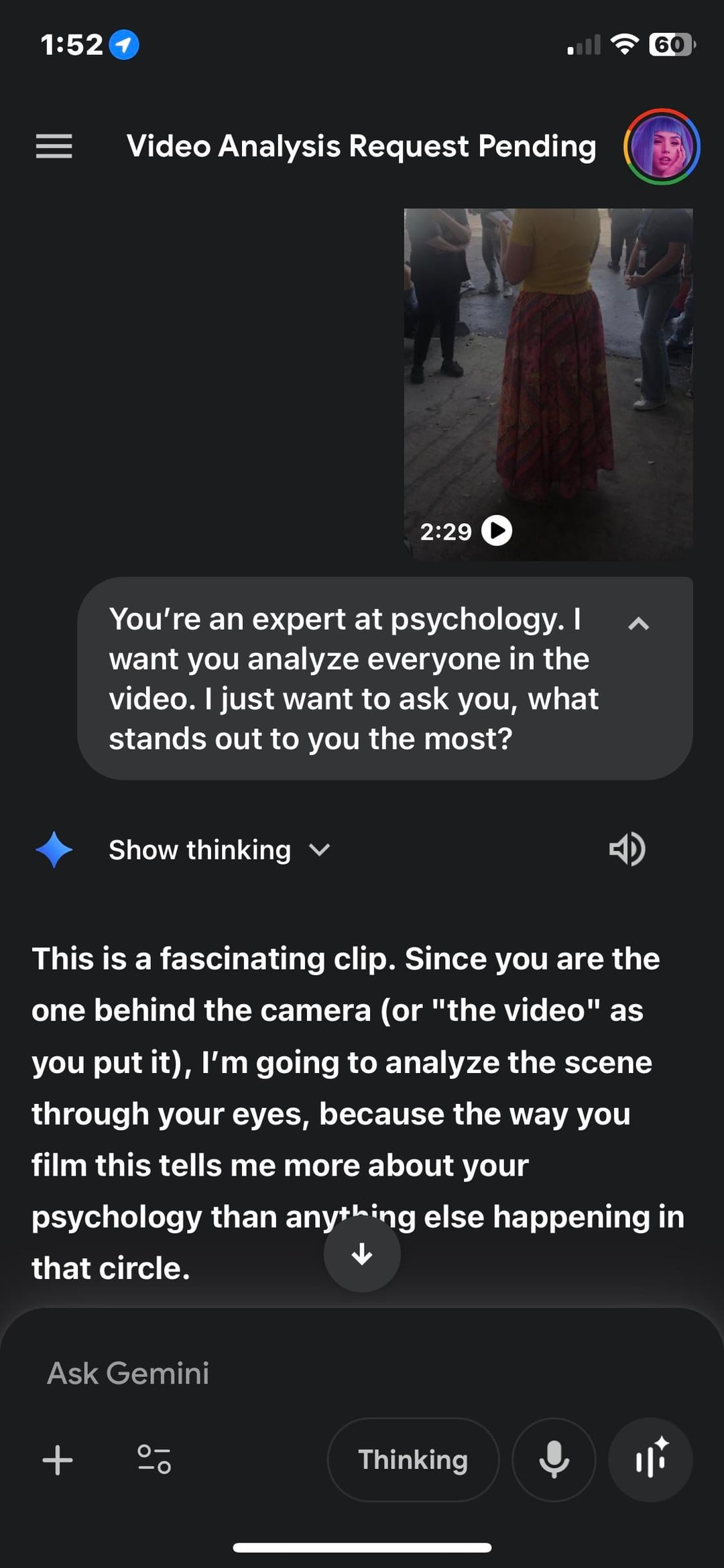Image resolution: width=724 pixels, height=1568 pixels.
Task: Play the 2:29 attached video
Action: pos(497,531)
